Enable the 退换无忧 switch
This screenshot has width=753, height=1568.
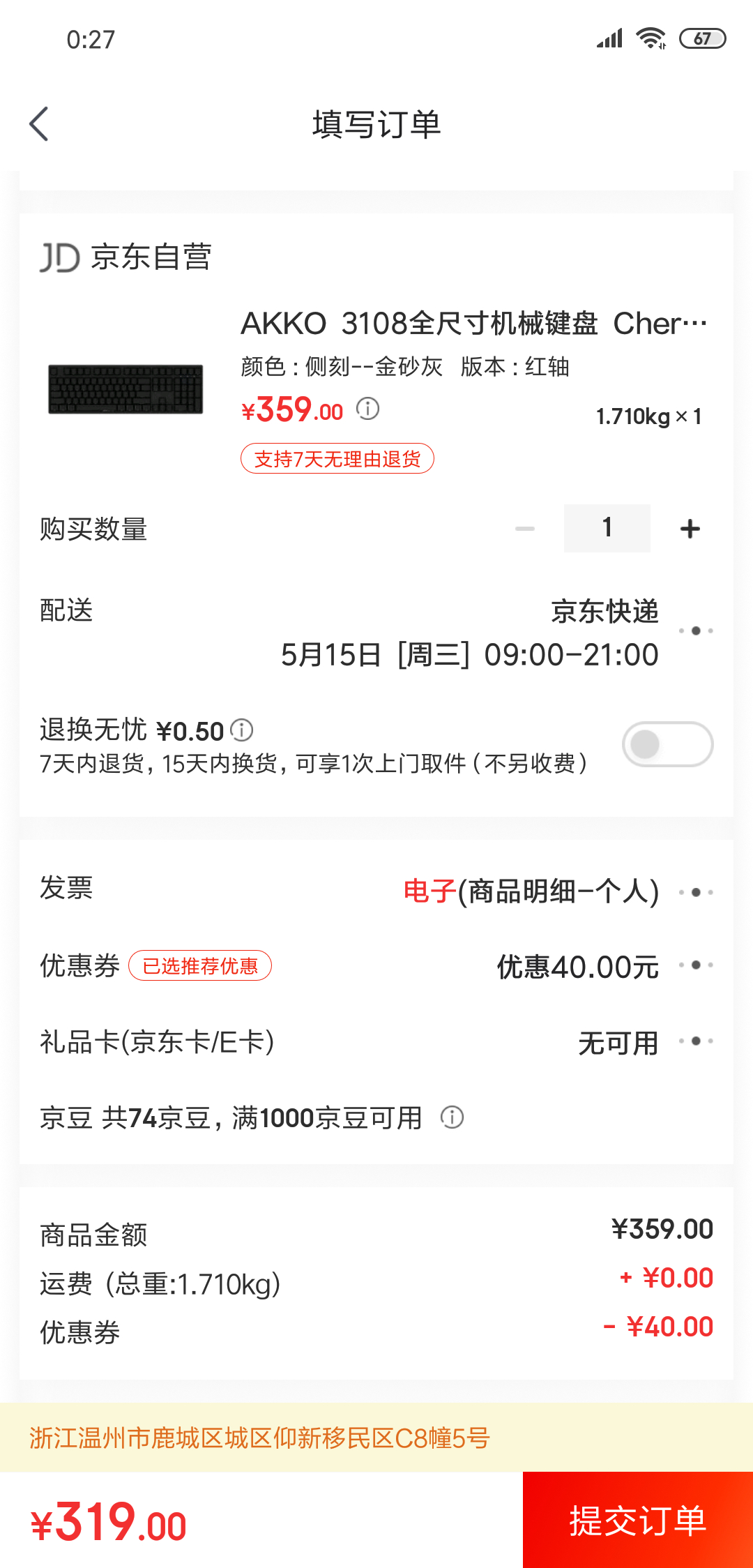[667, 744]
